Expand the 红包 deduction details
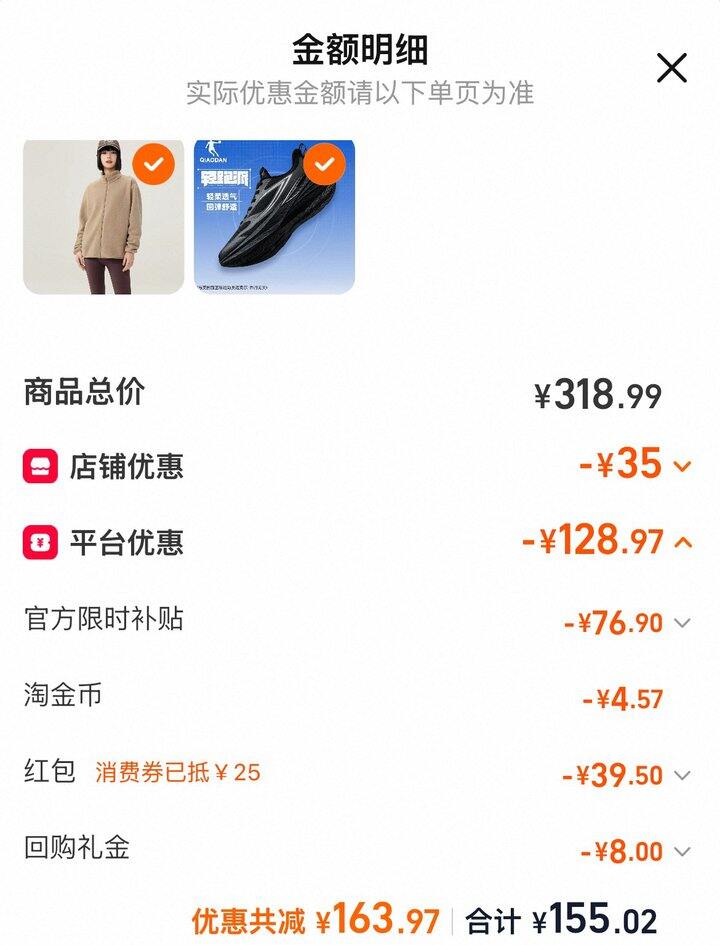720x945 pixels. [681, 775]
